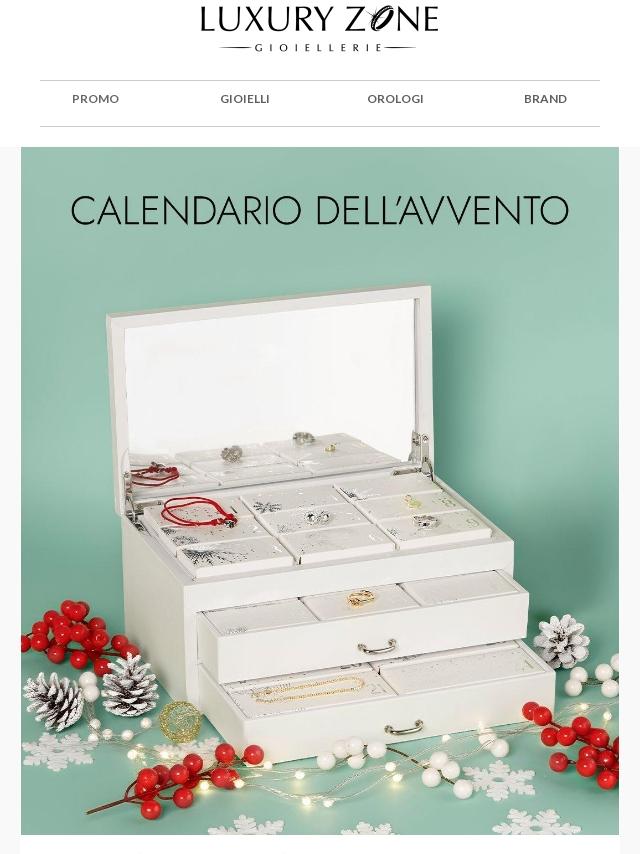Browse the BRAND section
Viewport: 640px width, 854px height.
[545, 99]
